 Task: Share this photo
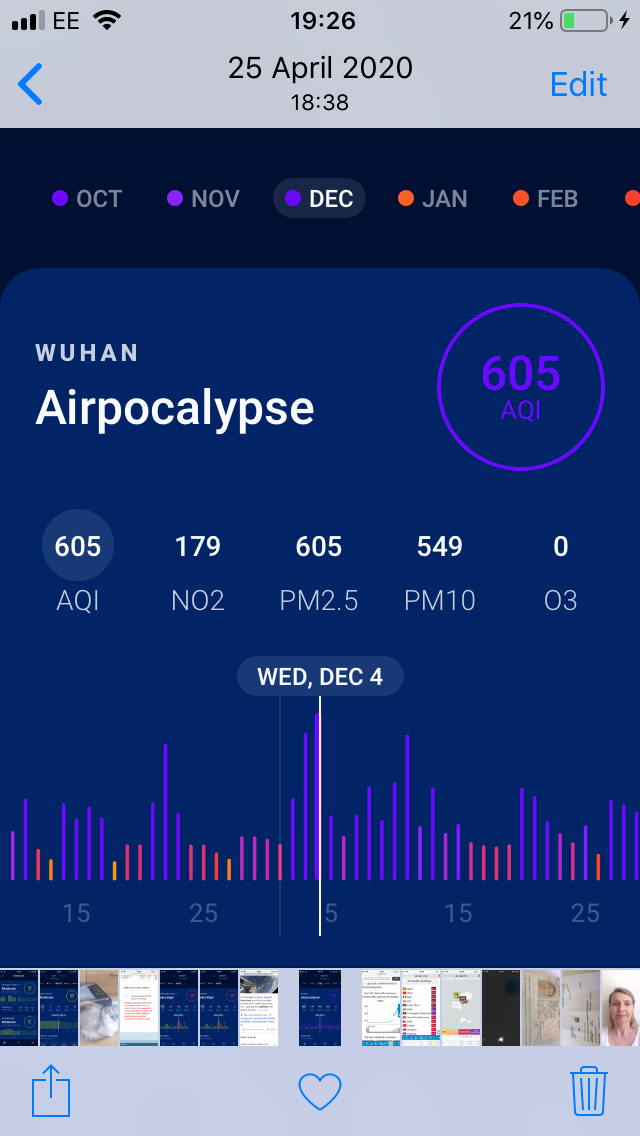point(52,1089)
